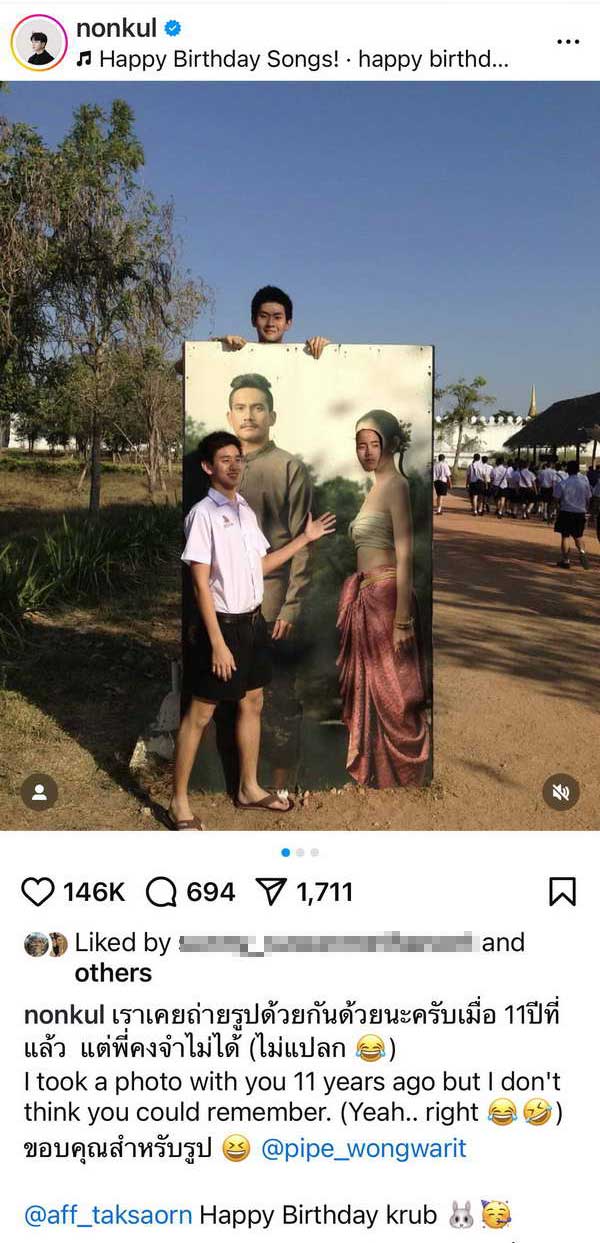
Task: Like this post with the heart
Action: click(38, 892)
